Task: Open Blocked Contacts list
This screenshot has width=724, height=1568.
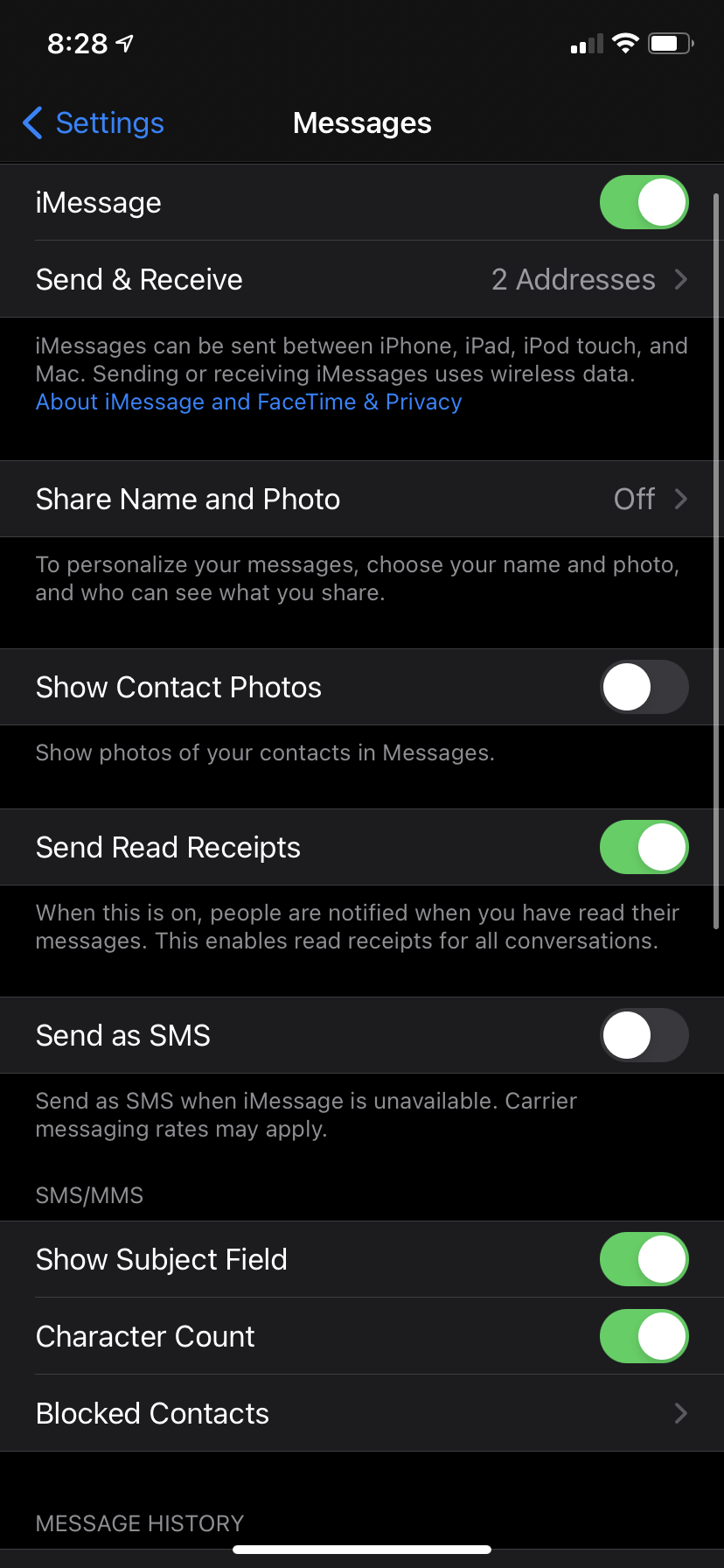Action: tap(362, 1413)
